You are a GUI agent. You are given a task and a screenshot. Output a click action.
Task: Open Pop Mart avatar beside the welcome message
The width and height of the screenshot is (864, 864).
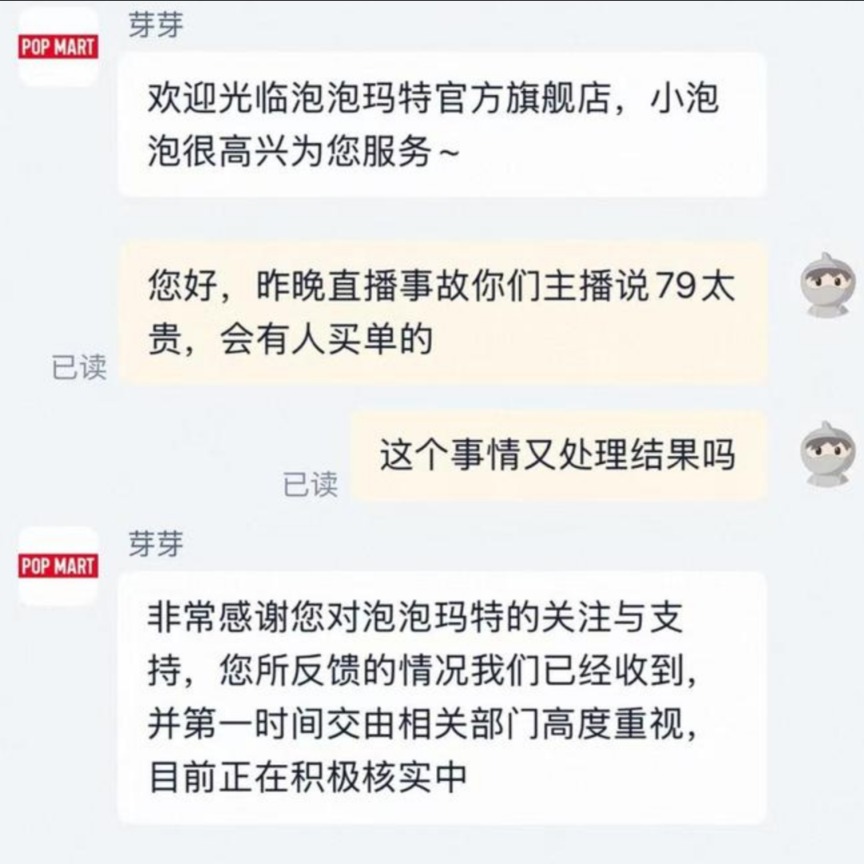click(58, 46)
